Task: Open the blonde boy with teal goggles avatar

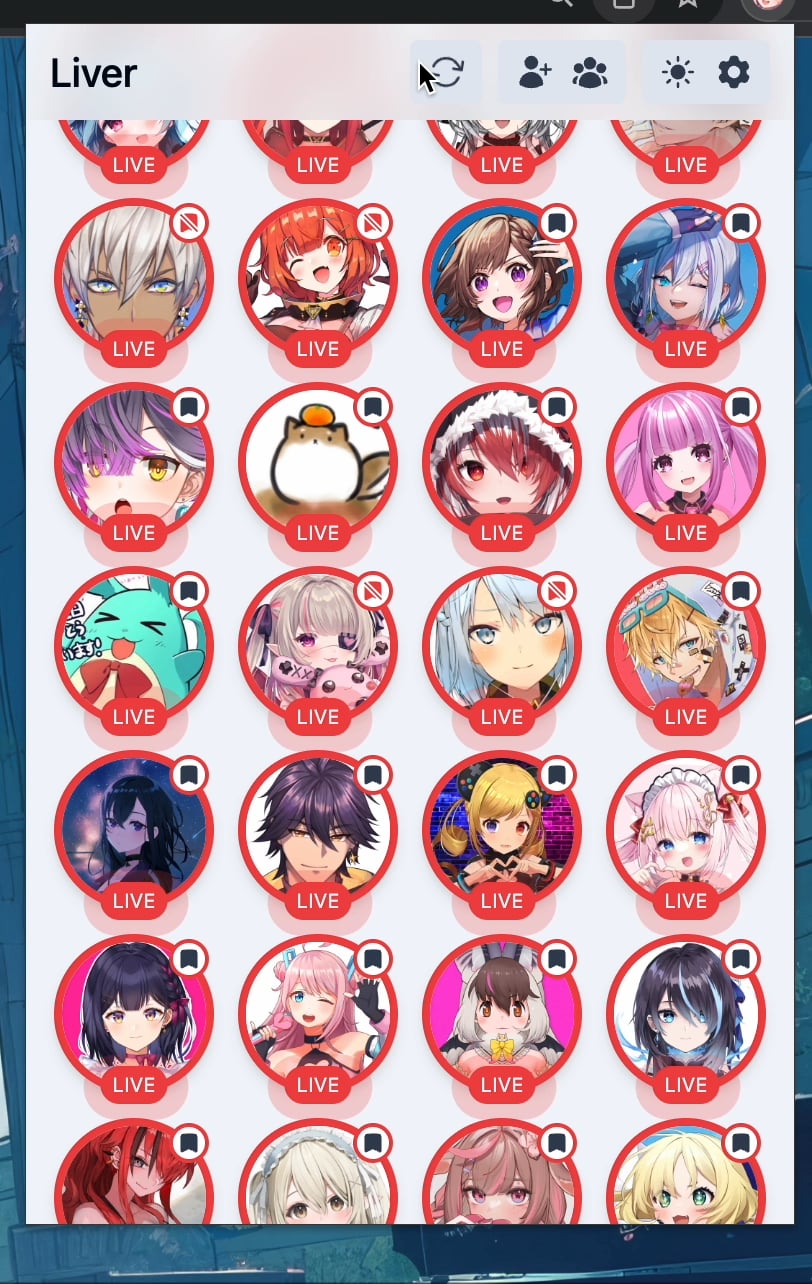Action: tap(686, 646)
